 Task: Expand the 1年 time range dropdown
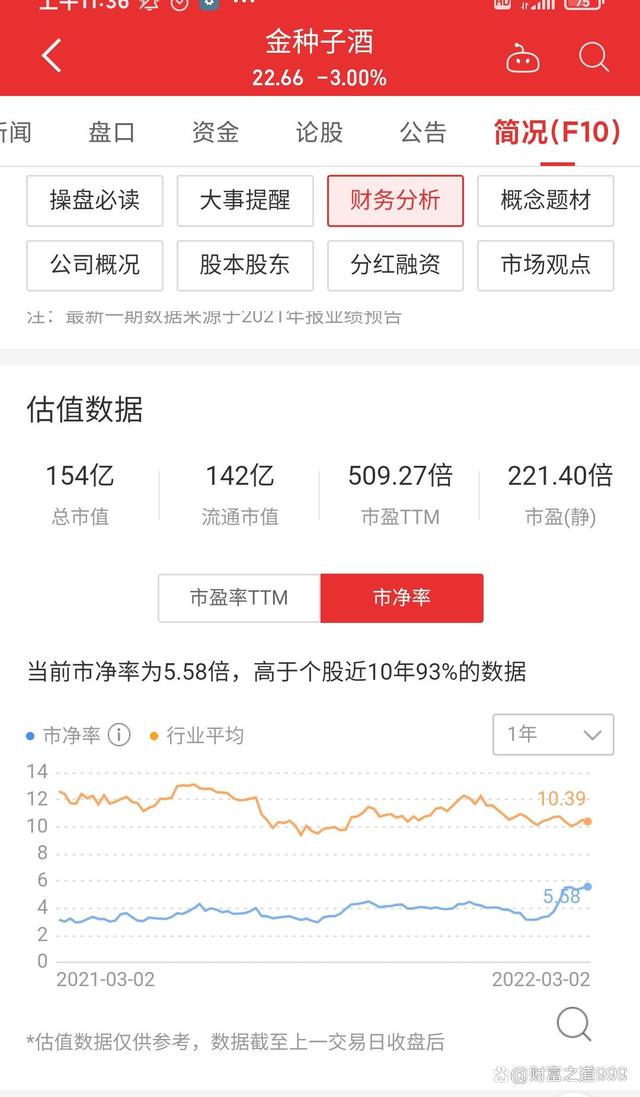pyautogui.click(x=553, y=735)
